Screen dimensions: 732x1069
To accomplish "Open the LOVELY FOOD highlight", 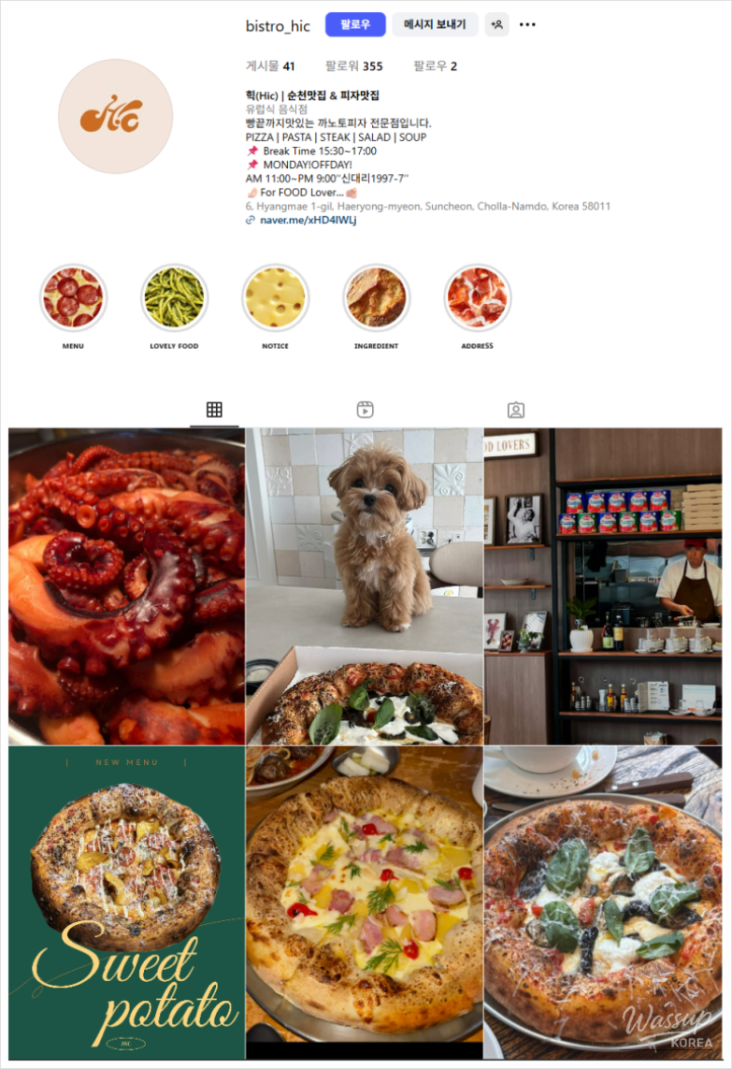I will pos(174,298).
